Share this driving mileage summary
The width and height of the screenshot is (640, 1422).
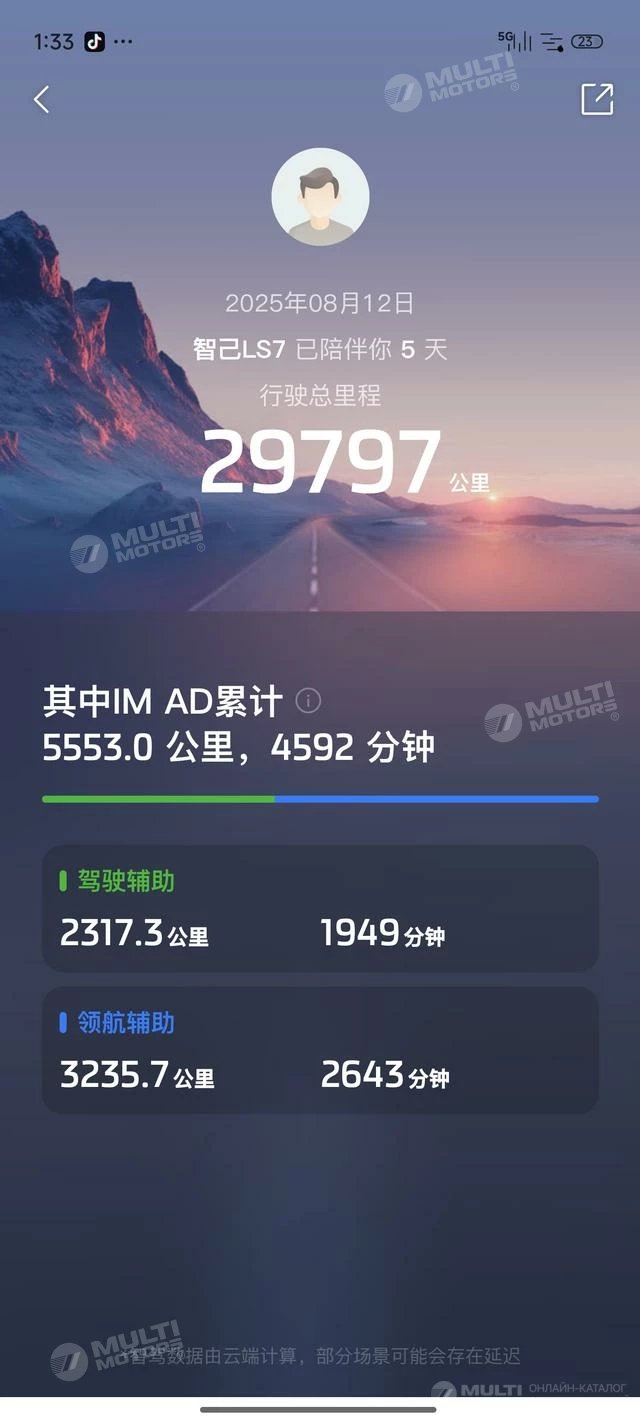click(597, 99)
